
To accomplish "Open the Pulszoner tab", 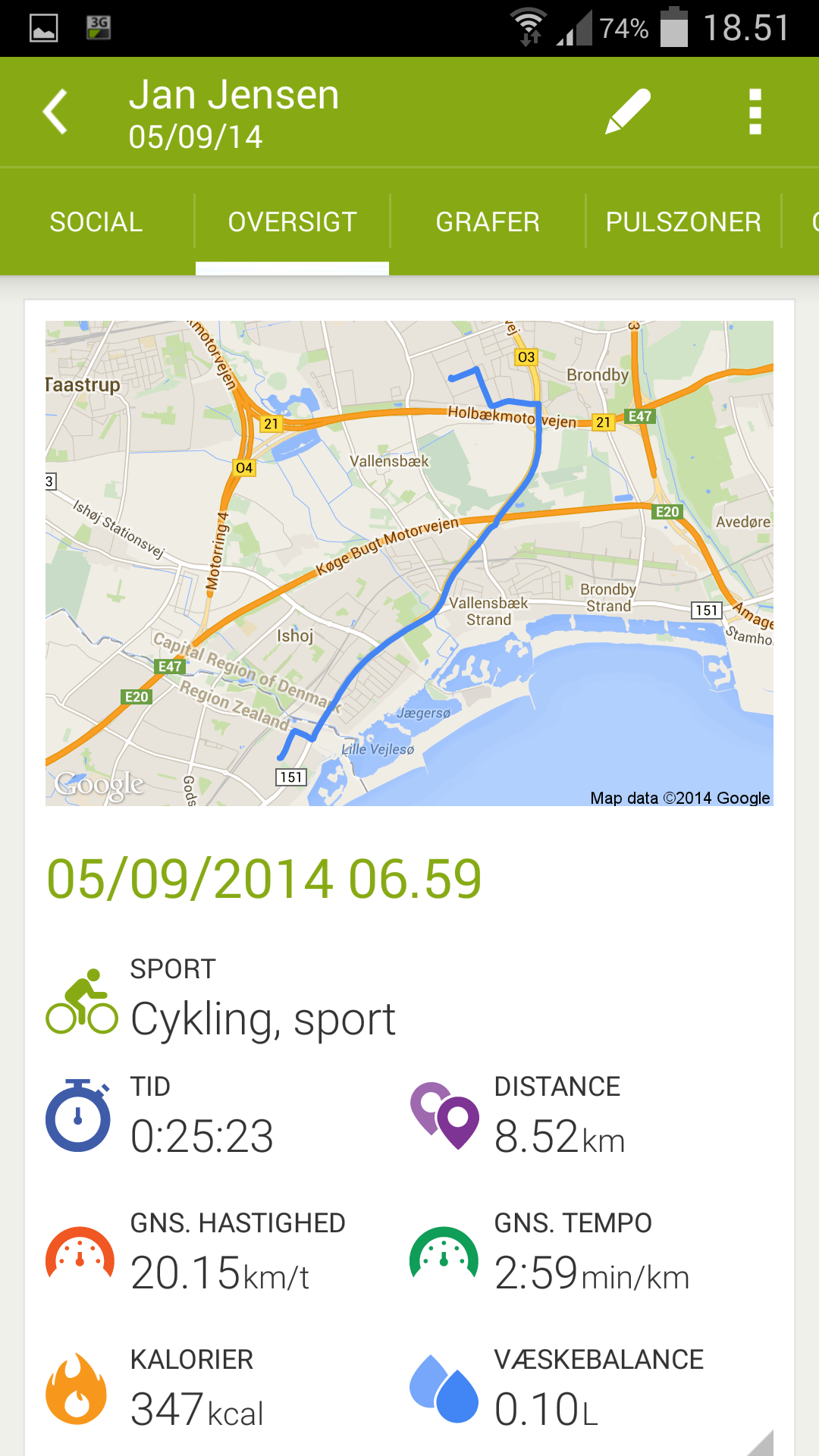I will 683,222.
